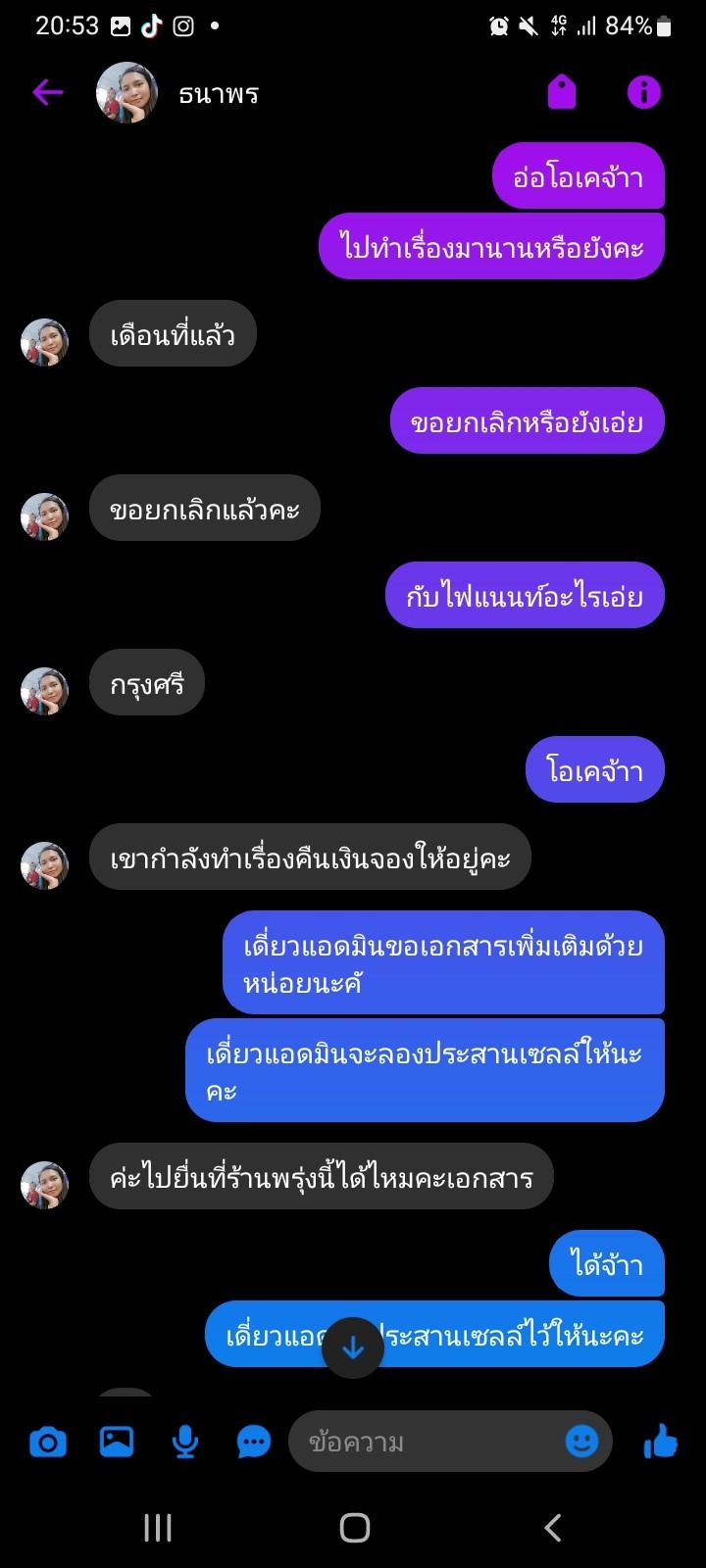Go back with the purple arrow
The image size is (706, 1568).
[47, 93]
